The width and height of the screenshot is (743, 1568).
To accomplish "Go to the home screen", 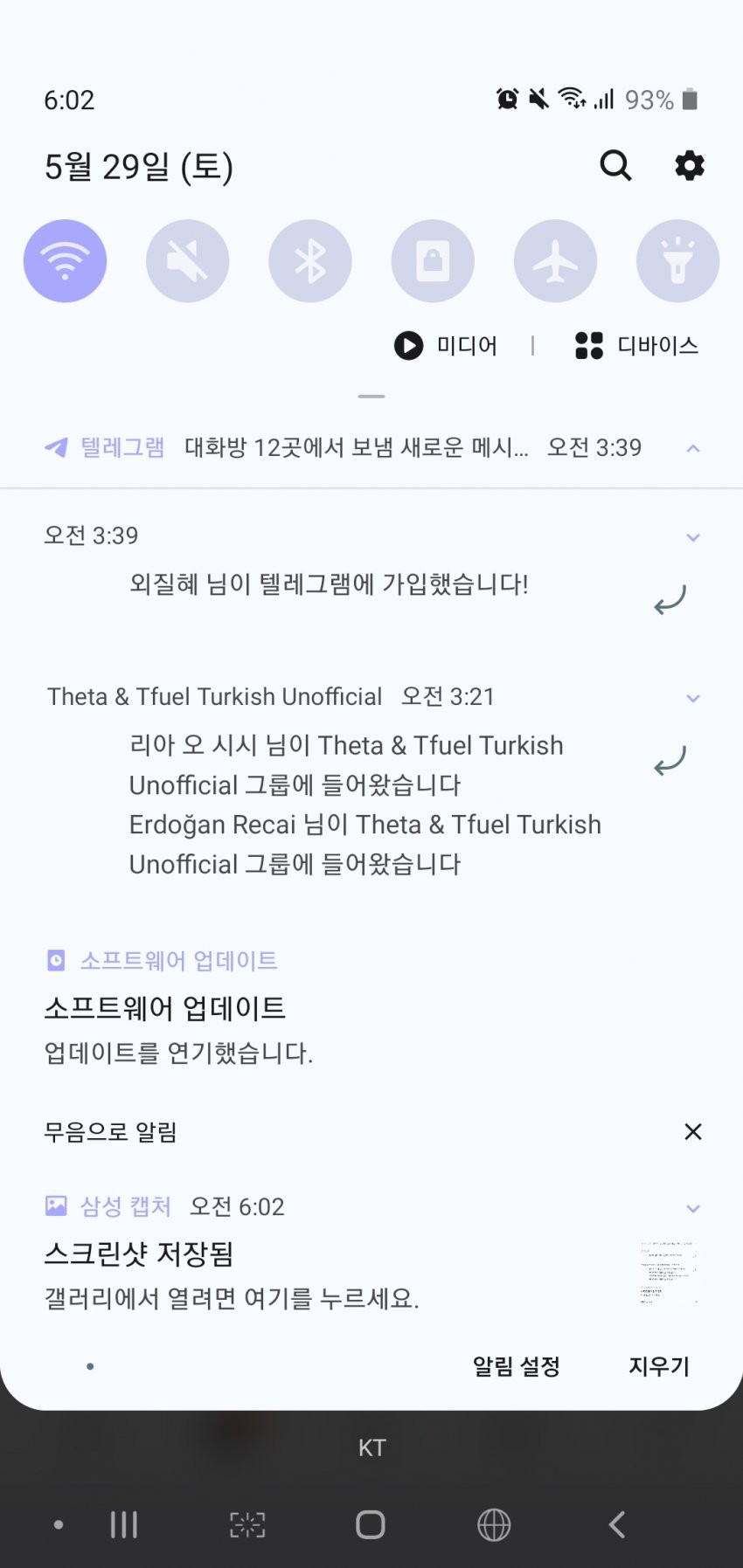I will point(371,1525).
